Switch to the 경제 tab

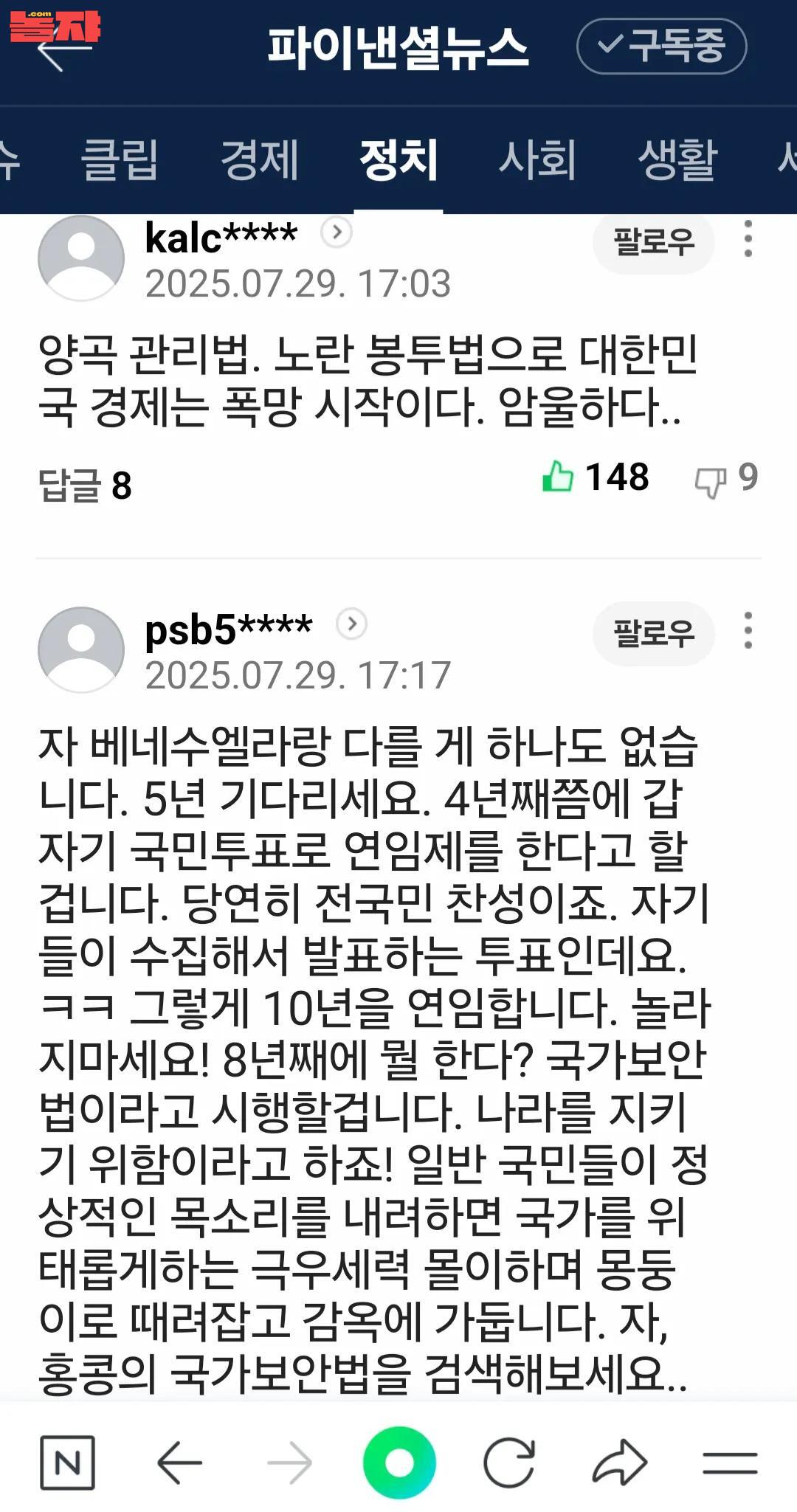pos(259,159)
